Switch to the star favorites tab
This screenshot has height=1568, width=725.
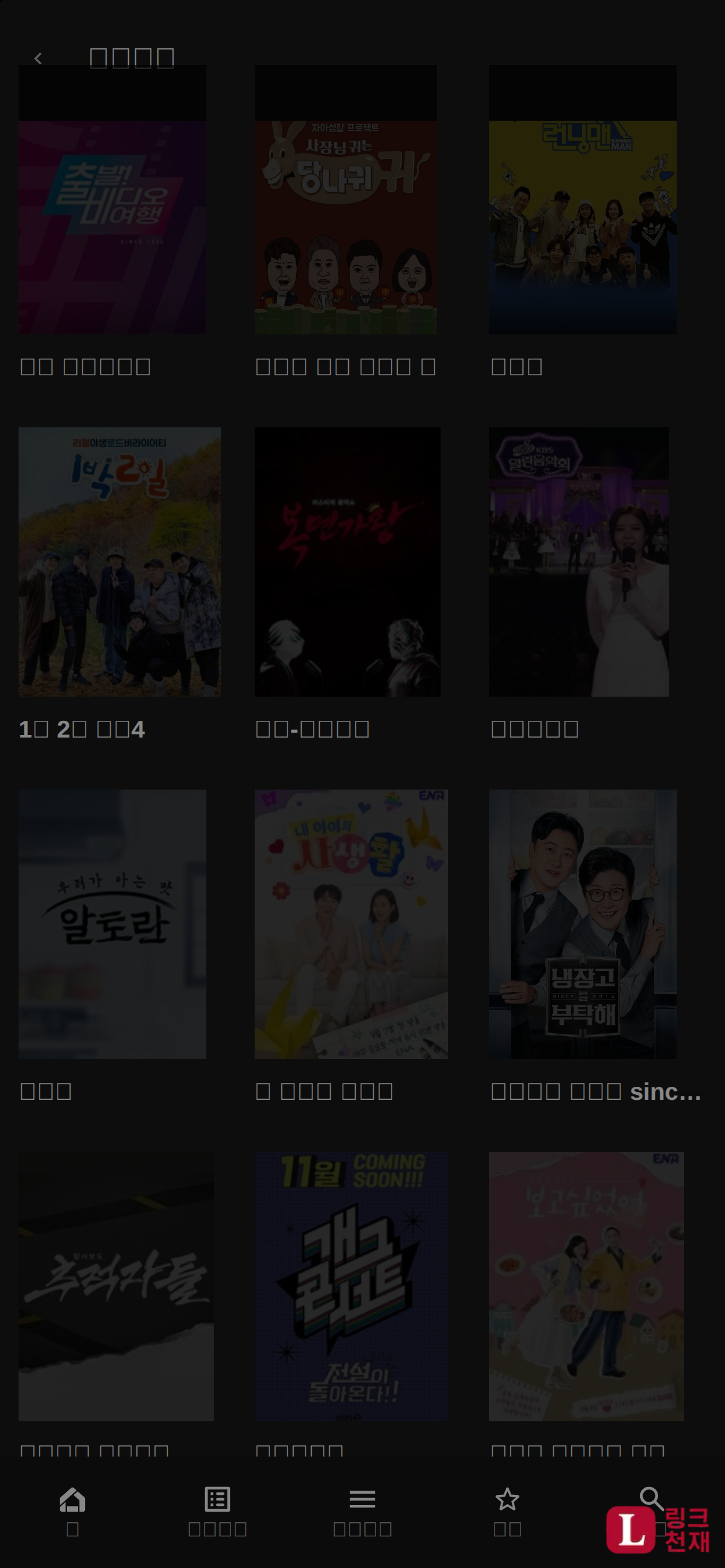pyautogui.click(x=507, y=1511)
